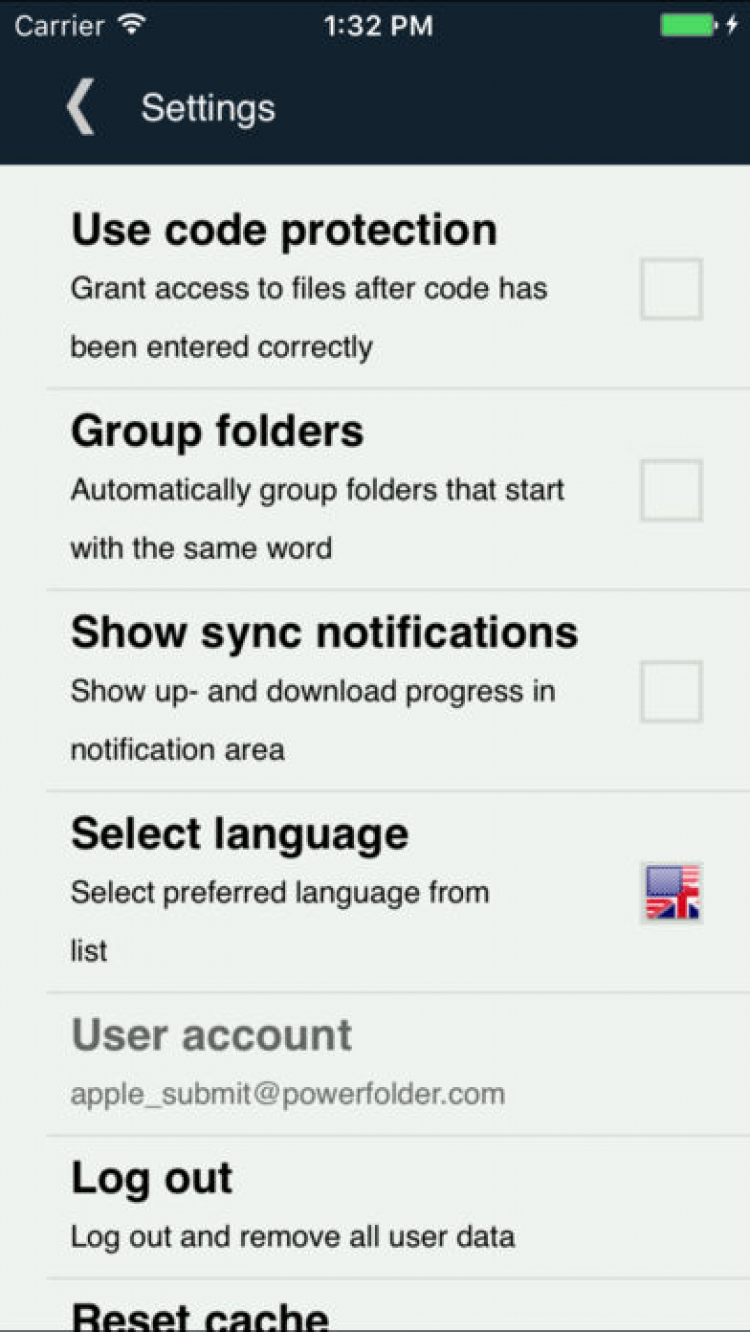Enable the Use code protection checkbox

[671, 289]
